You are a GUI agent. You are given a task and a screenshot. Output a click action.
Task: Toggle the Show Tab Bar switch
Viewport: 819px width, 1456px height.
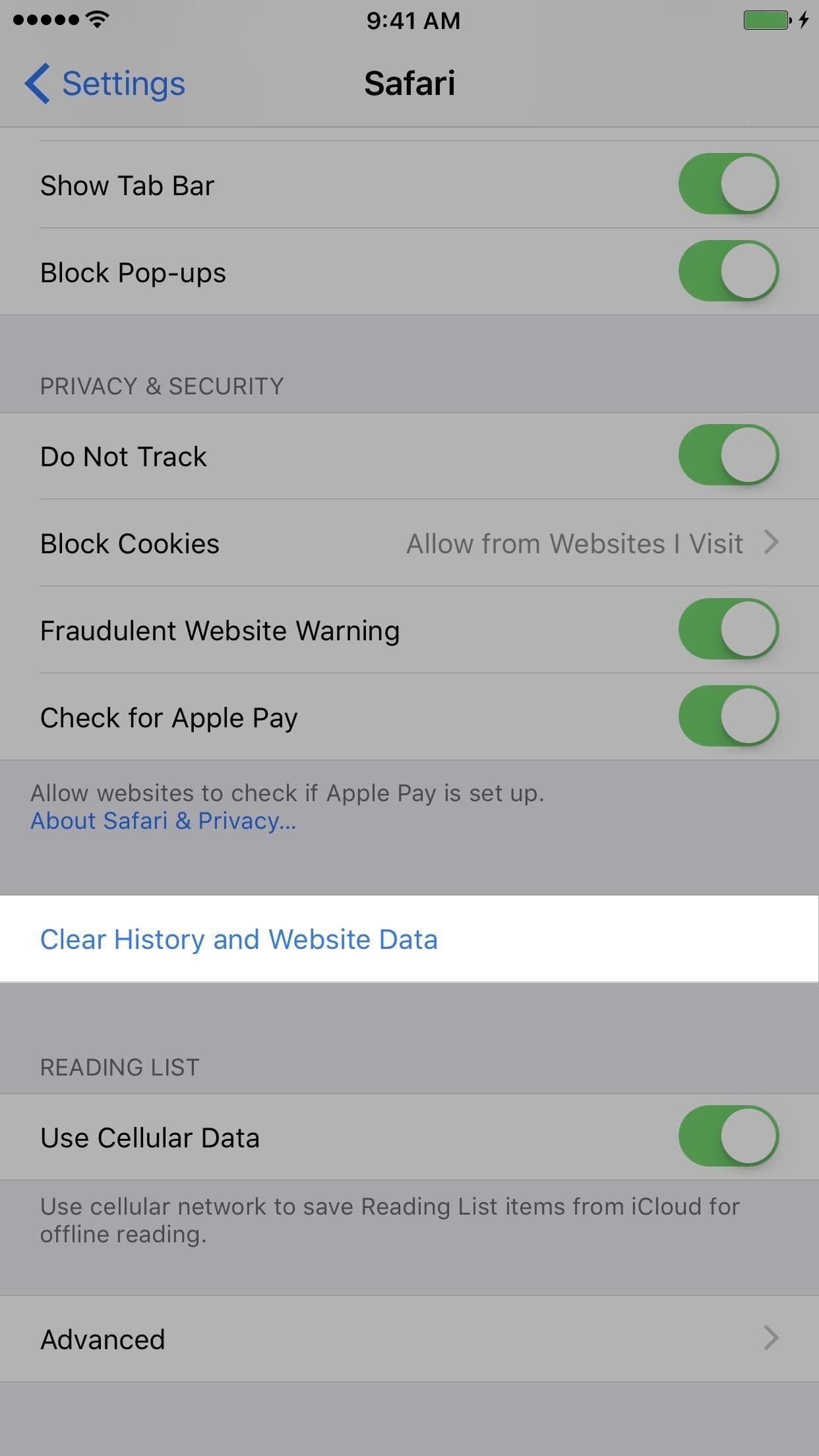coord(728,184)
